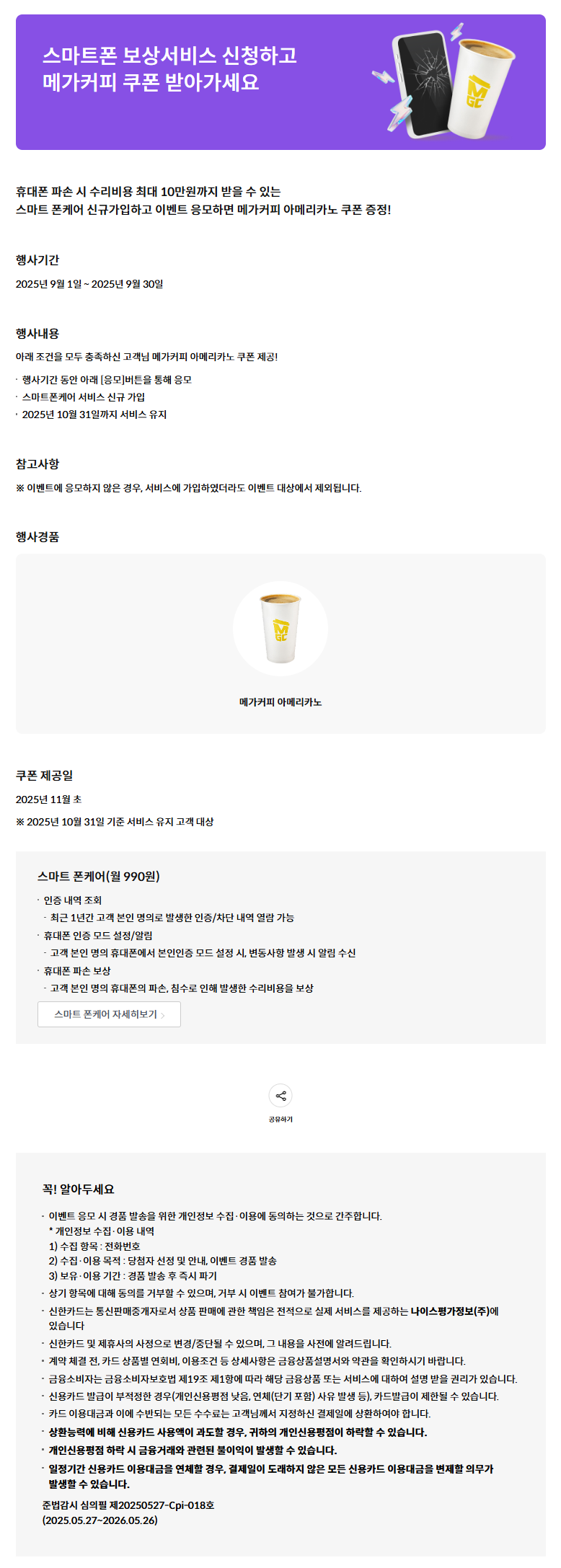561x1568 pixels.
Task: Share this event via 공유하기 icon
Action: (280, 1096)
